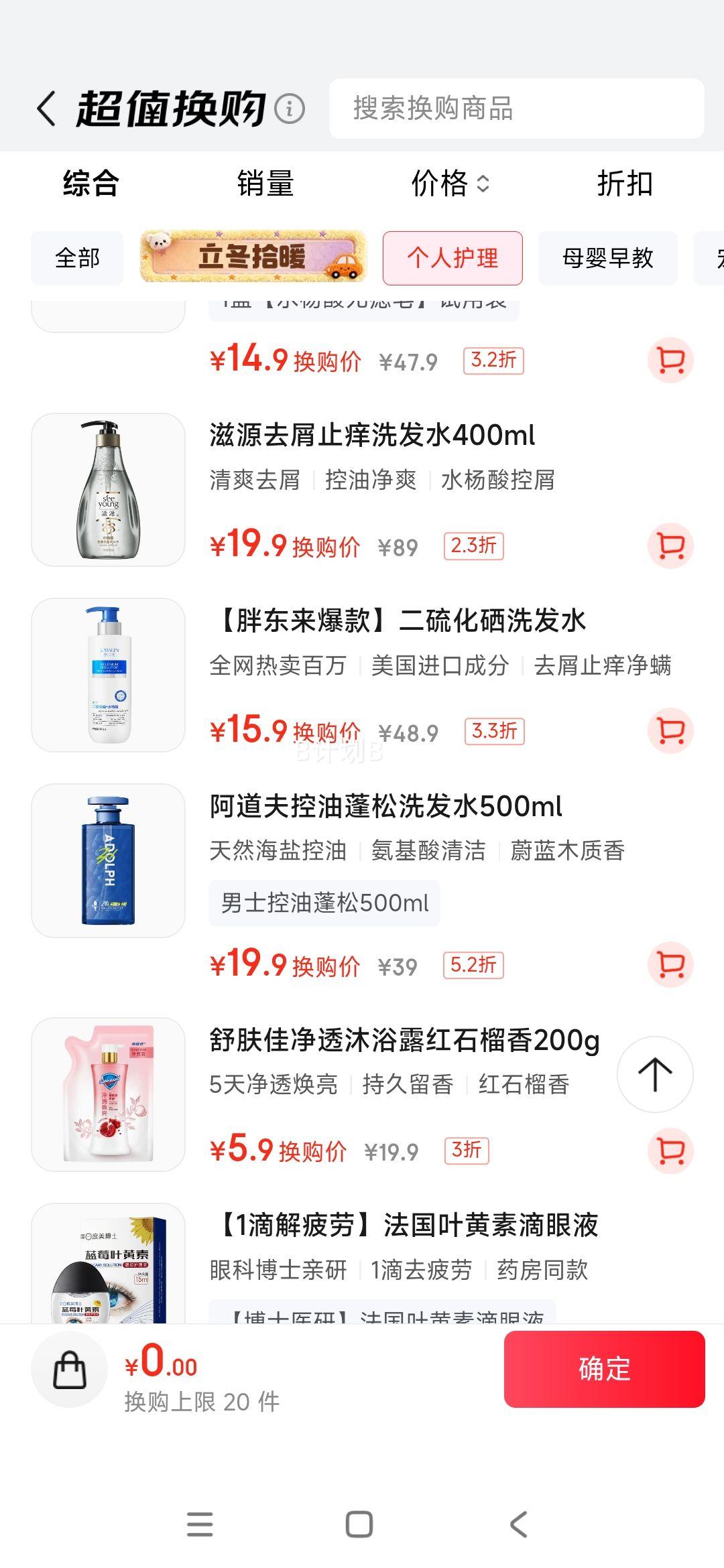Select the 母婴早教 category chip
Screen dimensions: 724x1568
pos(607,258)
